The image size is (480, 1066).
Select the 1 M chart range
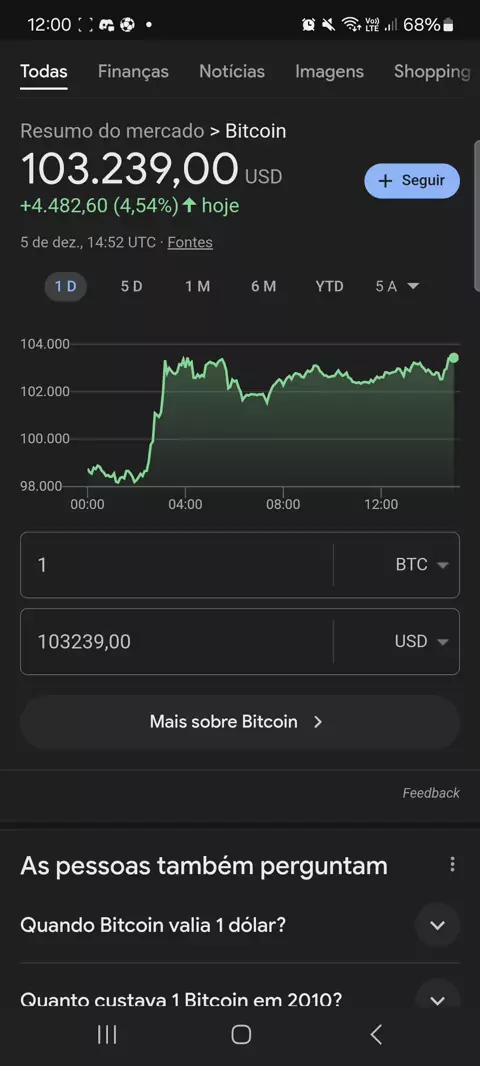pyautogui.click(x=197, y=286)
